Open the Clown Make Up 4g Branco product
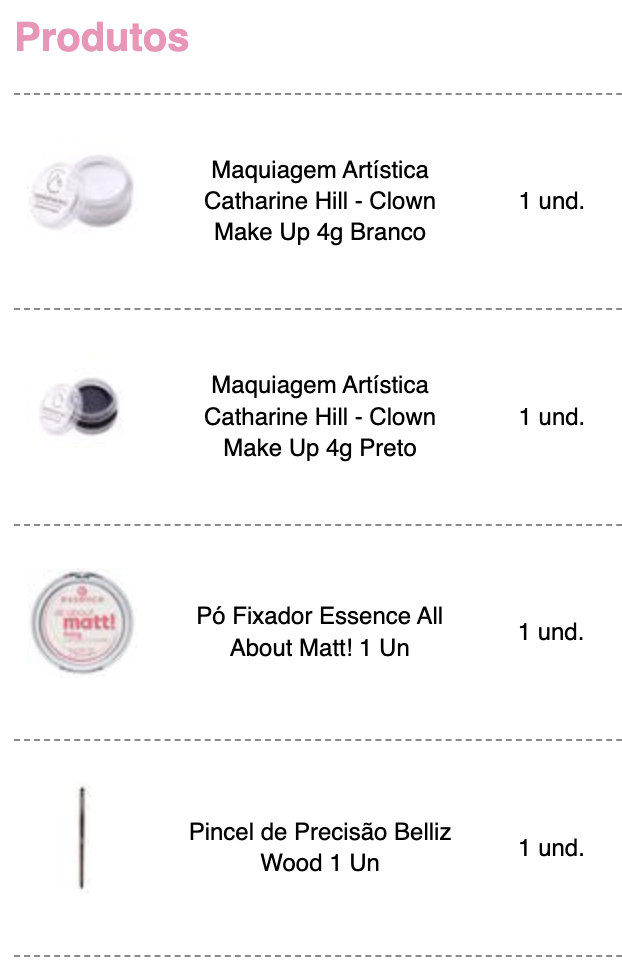The image size is (622, 972). 319,201
